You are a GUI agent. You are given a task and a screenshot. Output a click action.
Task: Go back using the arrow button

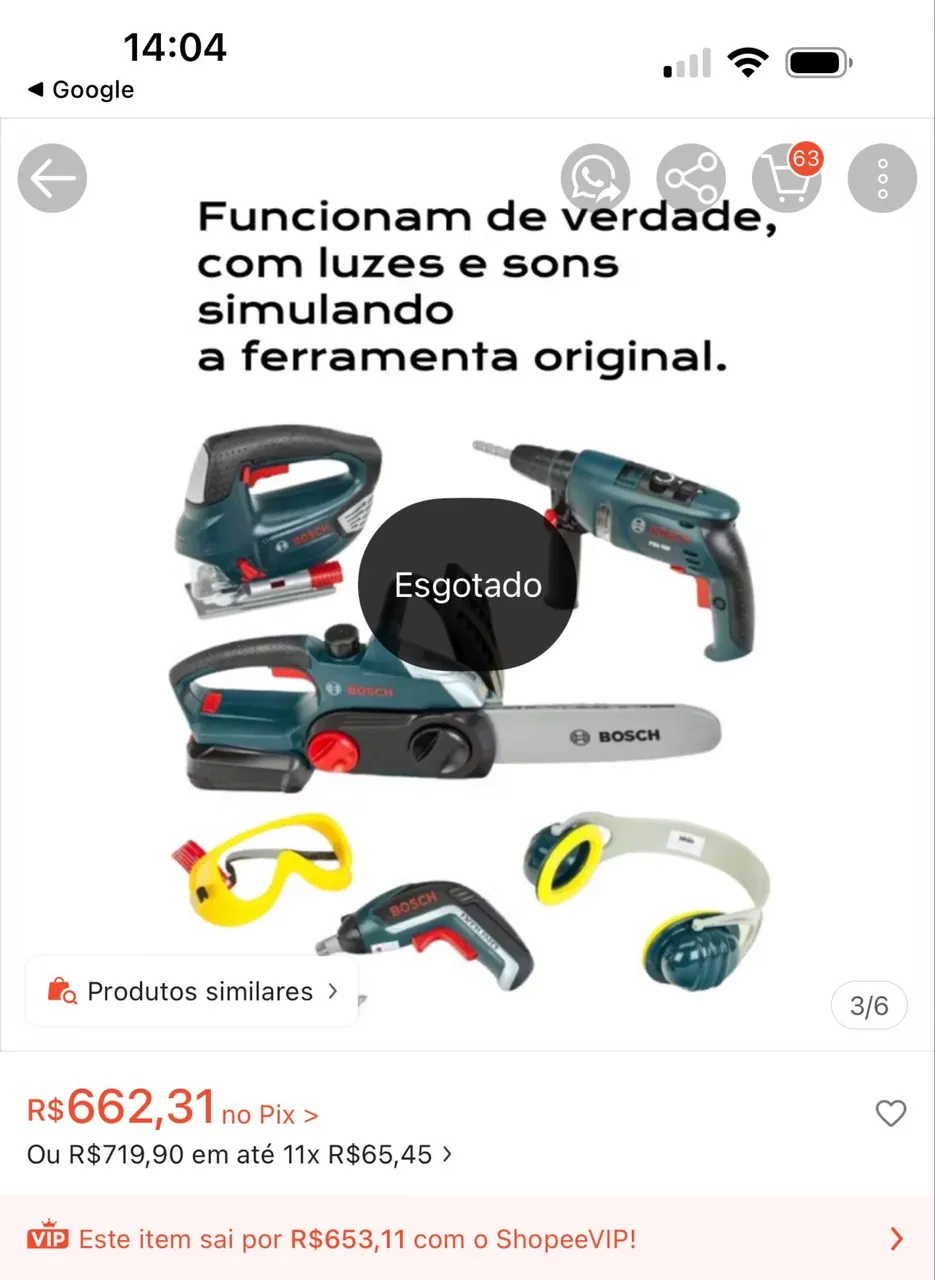tap(53, 179)
